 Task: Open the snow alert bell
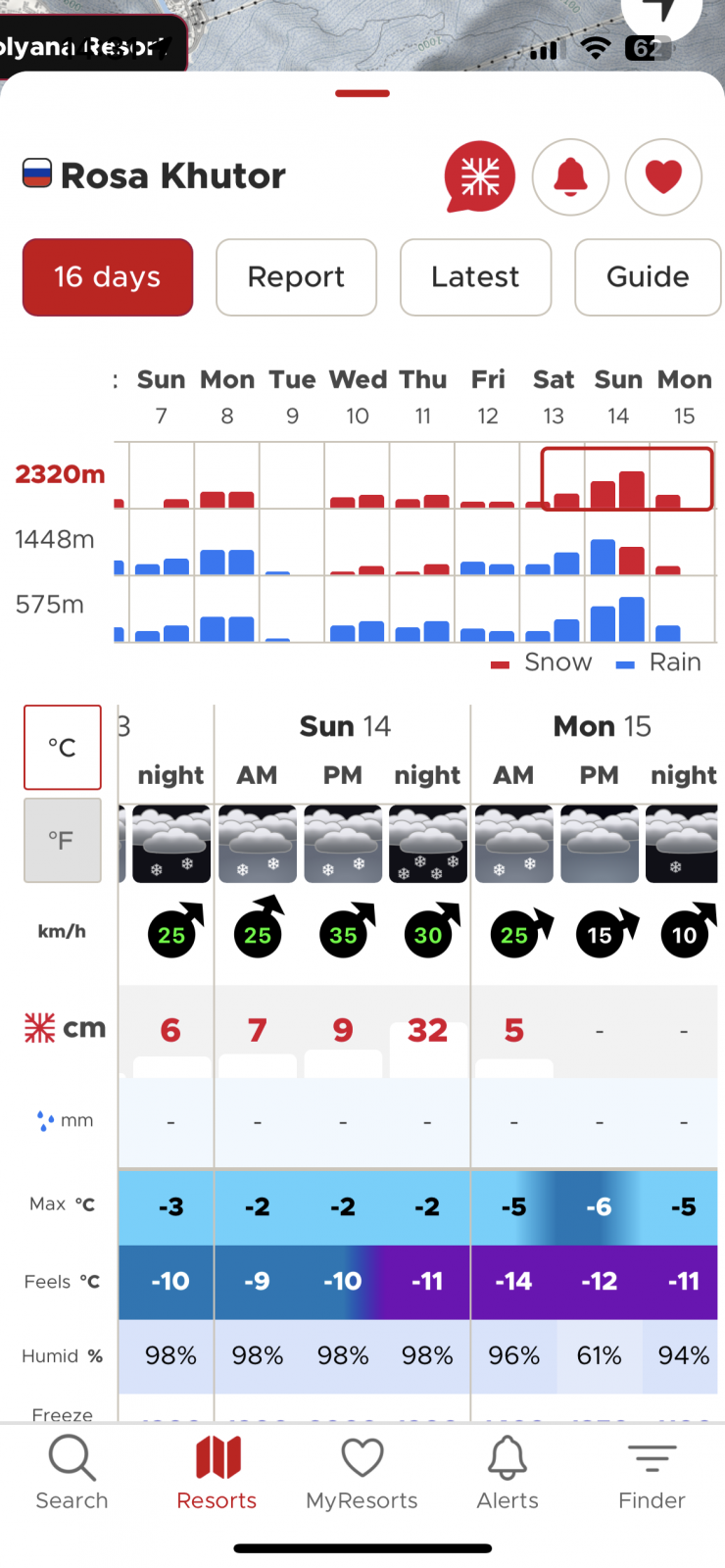pos(570,177)
